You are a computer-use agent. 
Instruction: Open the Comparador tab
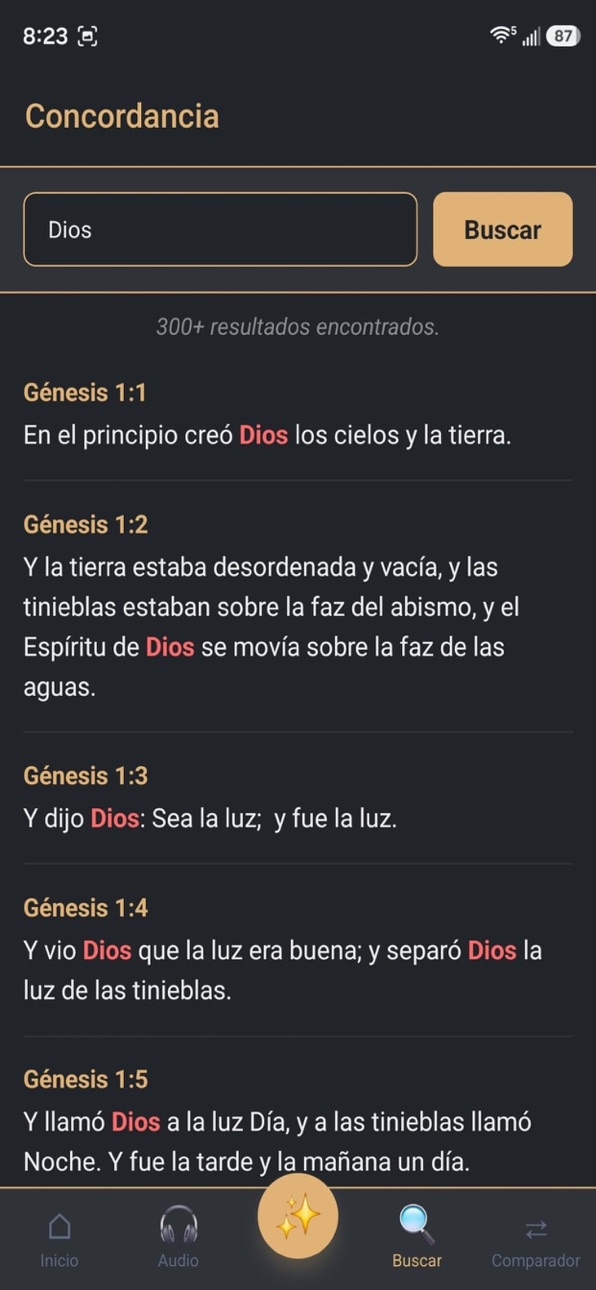pyautogui.click(x=536, y=1238)
